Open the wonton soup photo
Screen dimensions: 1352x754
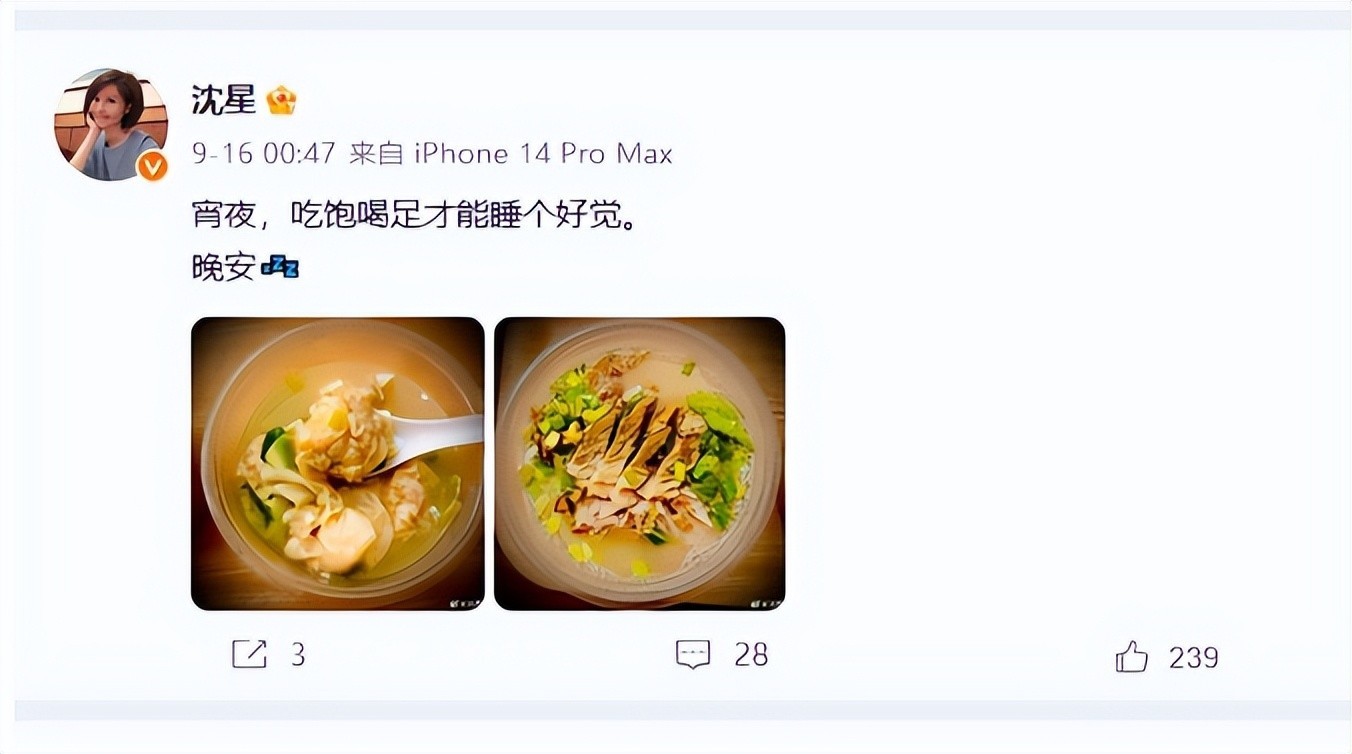[x=337, y=463]
